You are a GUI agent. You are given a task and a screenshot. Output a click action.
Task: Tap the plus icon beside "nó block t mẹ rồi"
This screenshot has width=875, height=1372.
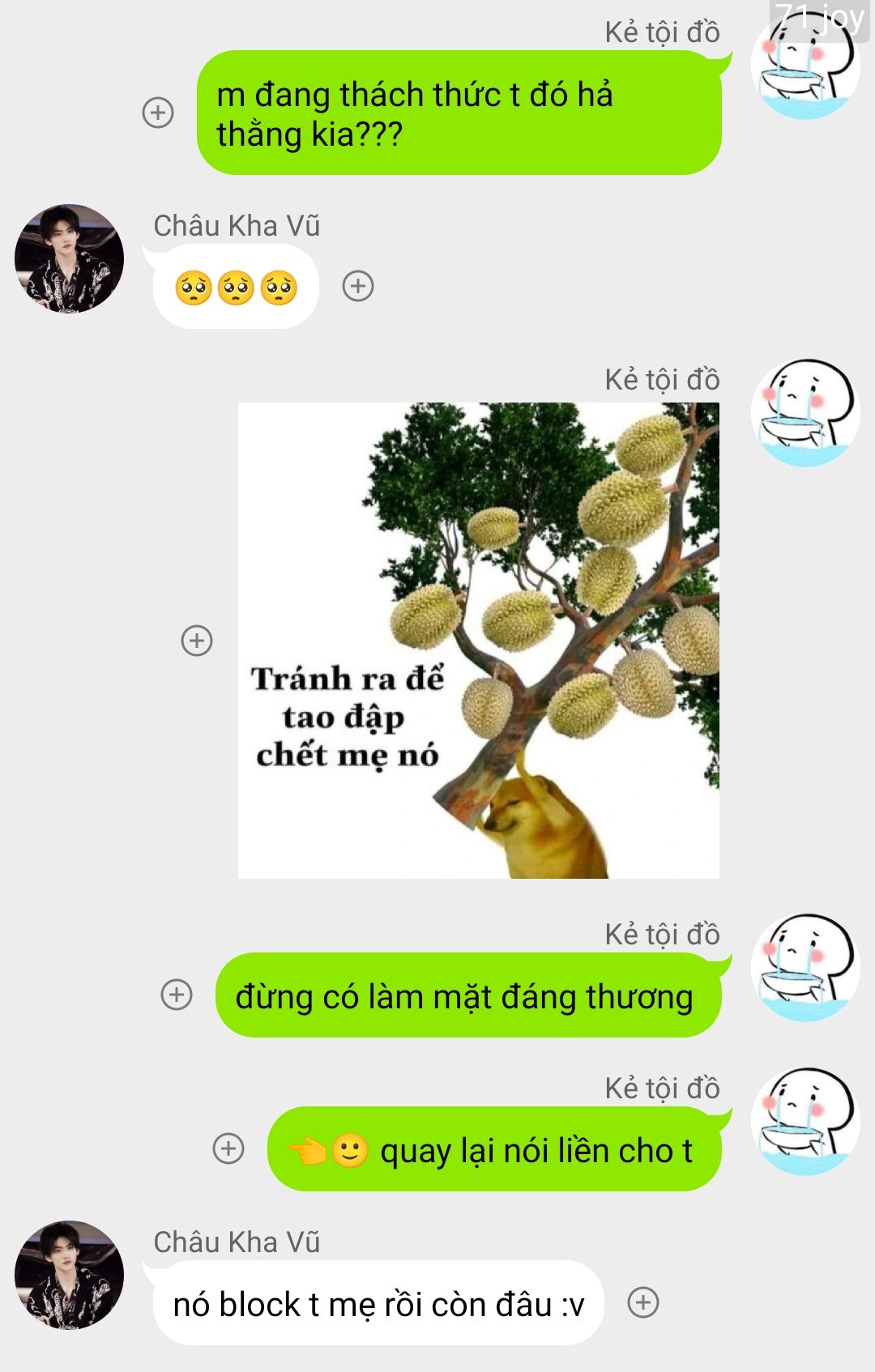643,1302
